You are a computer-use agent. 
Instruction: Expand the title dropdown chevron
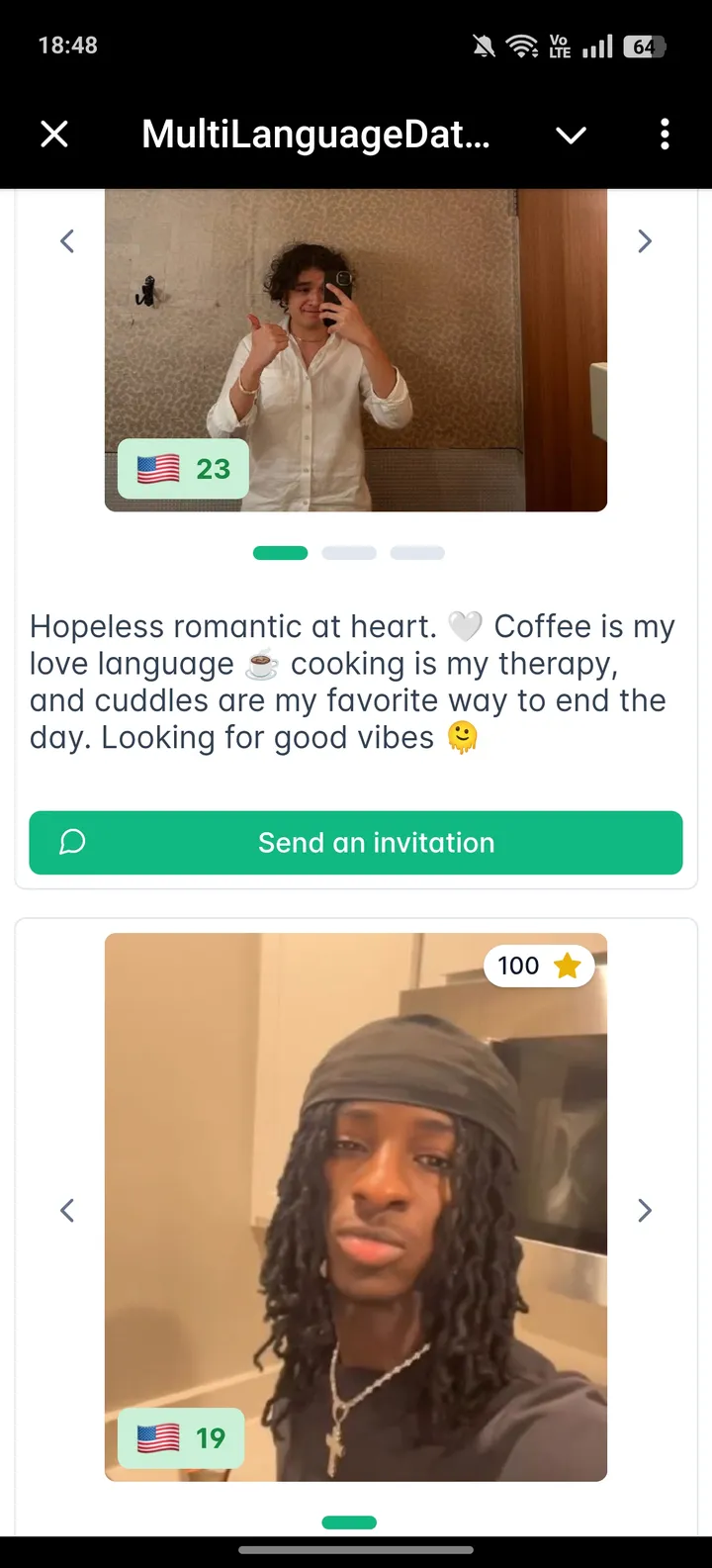pyautogui.click(x=571, y=135)
